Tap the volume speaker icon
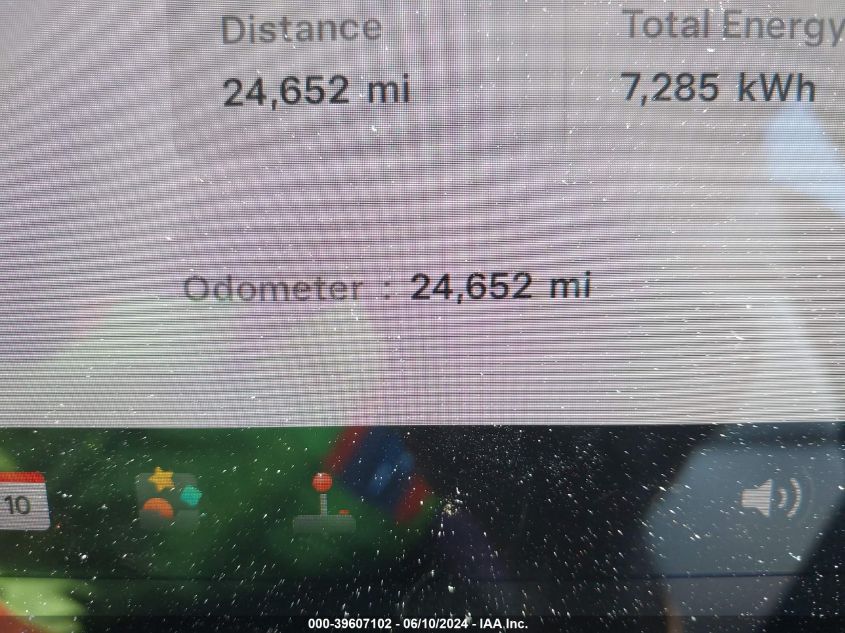The height and width of the screenshot is (633, 845). 770,497
